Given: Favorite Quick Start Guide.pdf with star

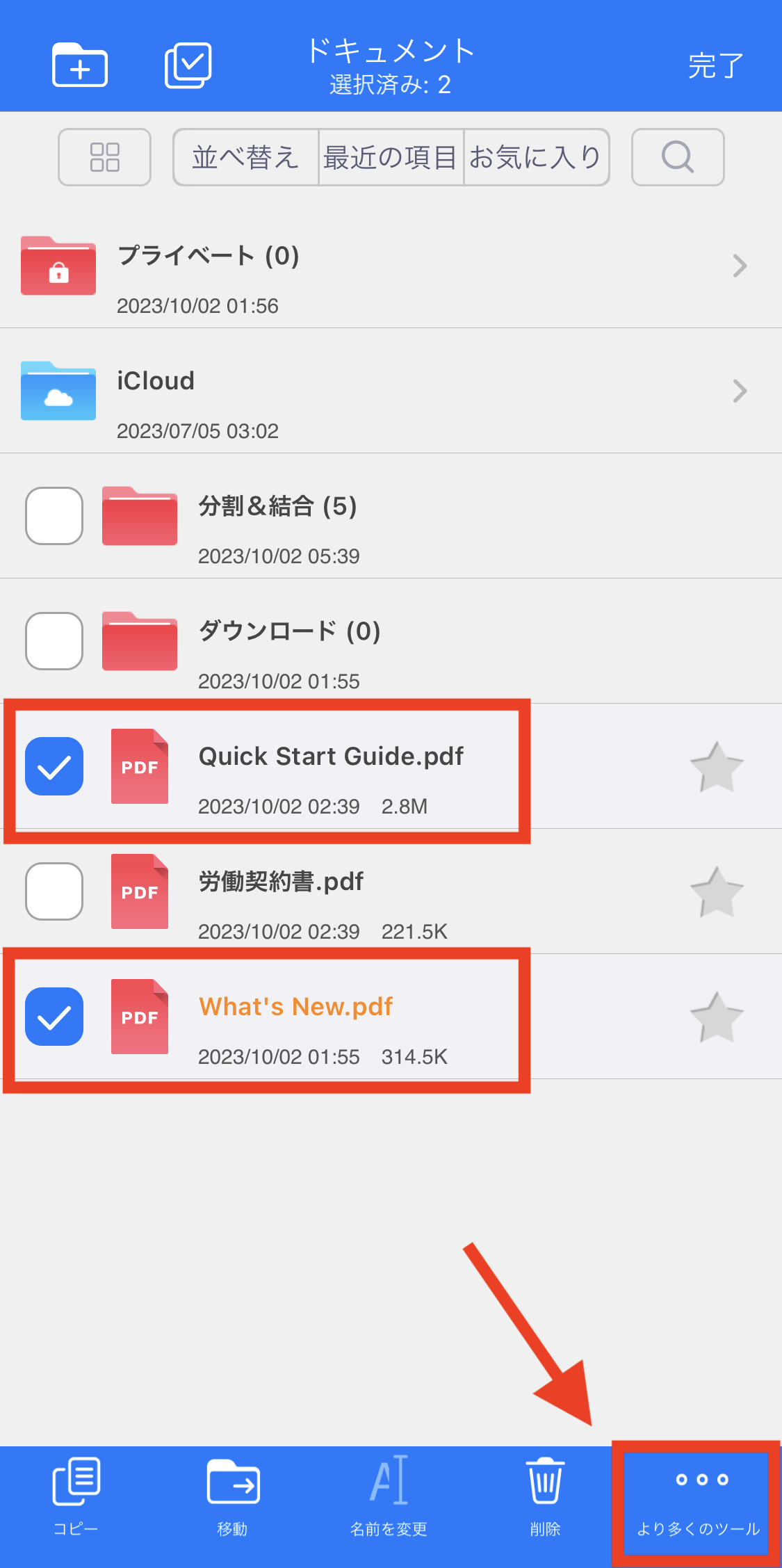Looking at the screenshot, I should (717, 766).
